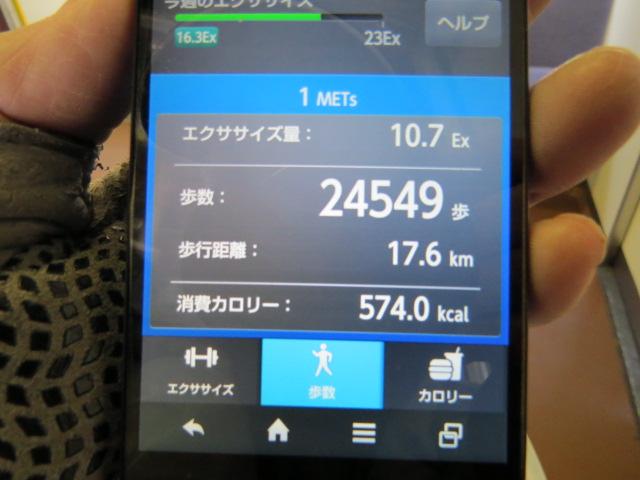Select the 歩数 step count tab

[x=322, y=373]
